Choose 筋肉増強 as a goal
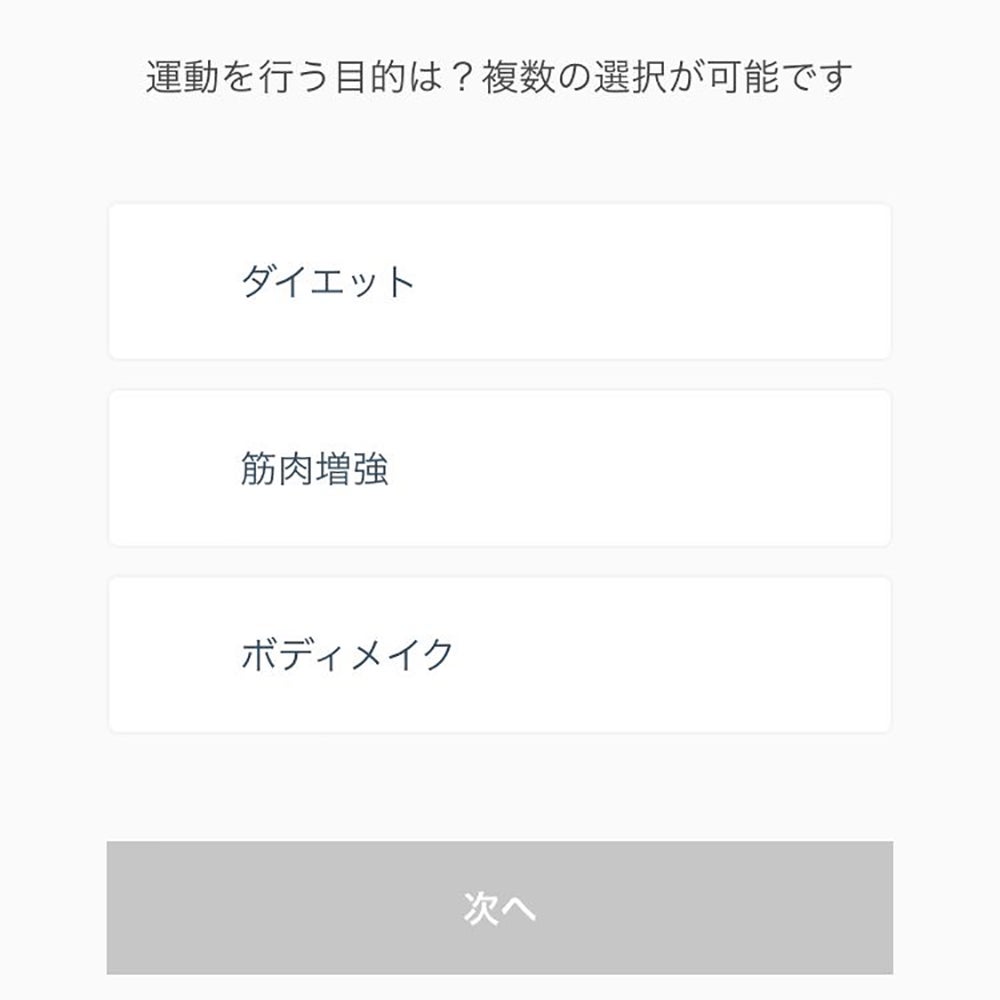Screen dimensions: 1000x1000 coord(498,468)
